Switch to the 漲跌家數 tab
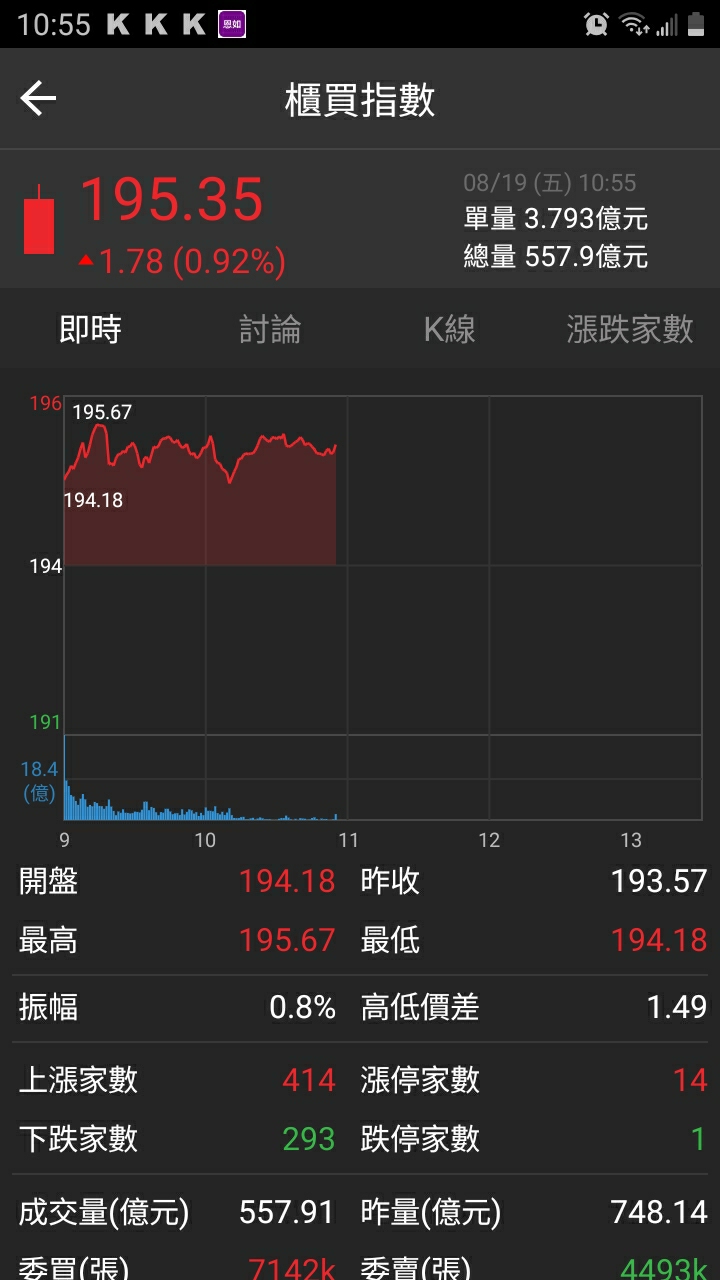Viewport: 720px width, 1280px height. tap(629, 329)
